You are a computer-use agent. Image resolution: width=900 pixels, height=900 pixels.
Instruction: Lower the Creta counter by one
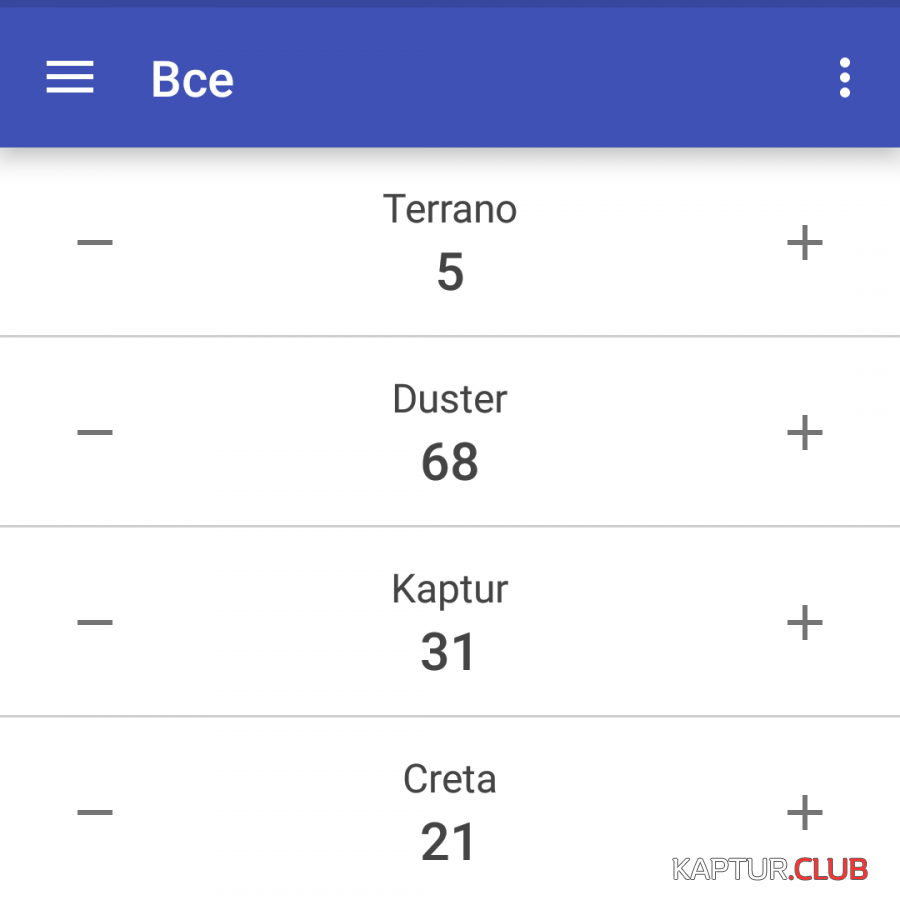(95, 812)
